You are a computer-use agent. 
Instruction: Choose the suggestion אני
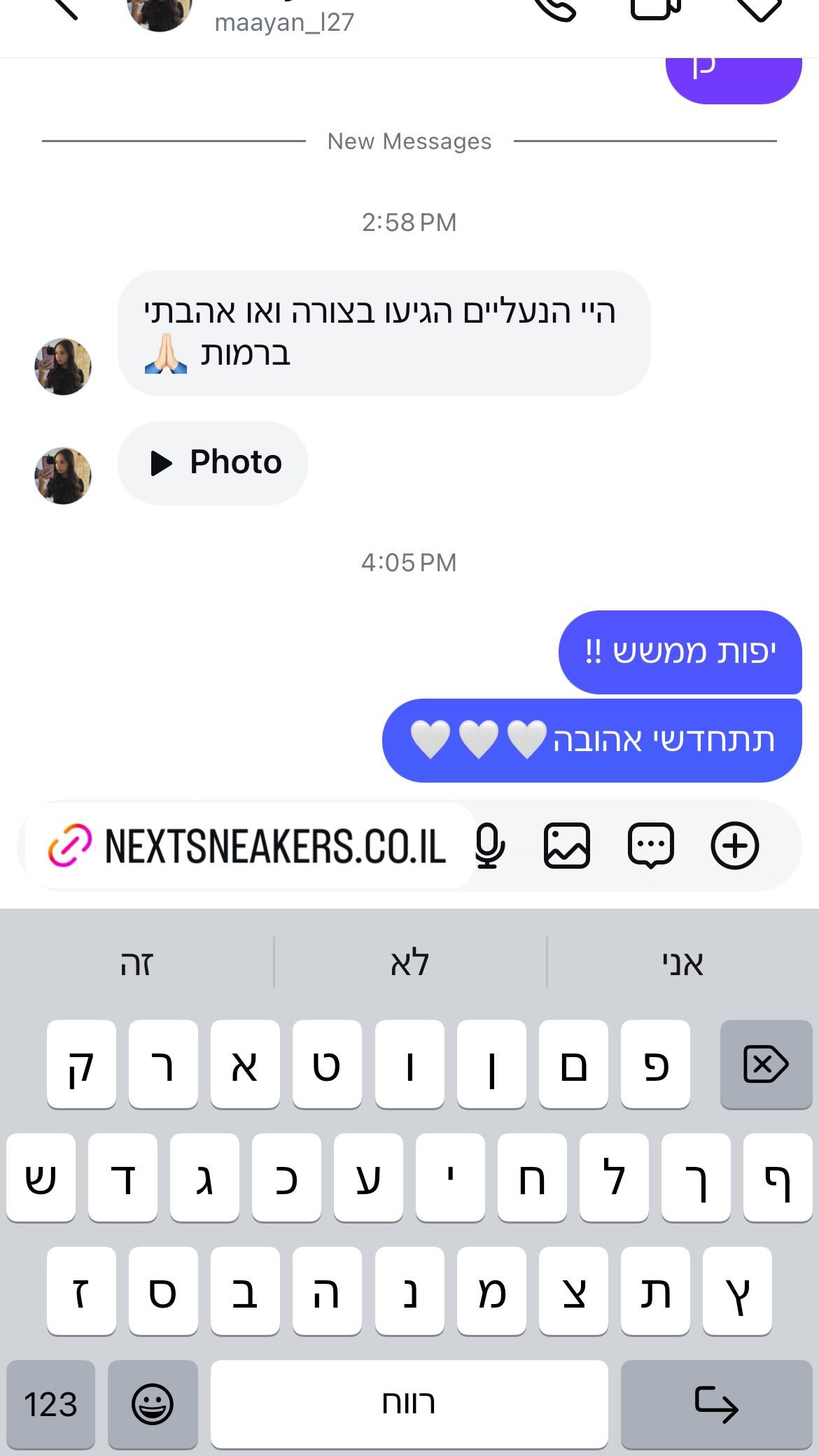[x=682, y=962]
